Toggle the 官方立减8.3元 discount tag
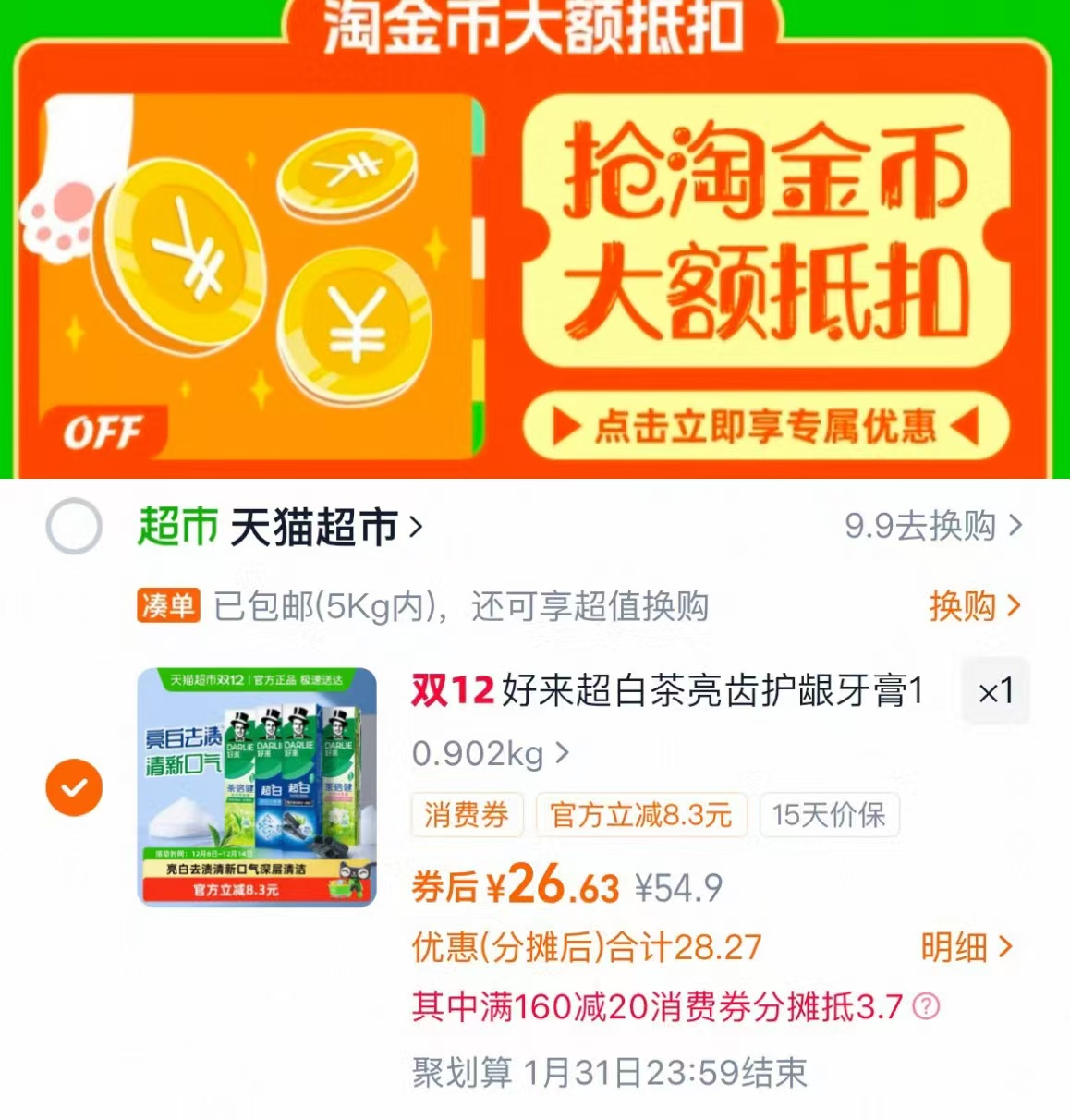 (640, 815)
